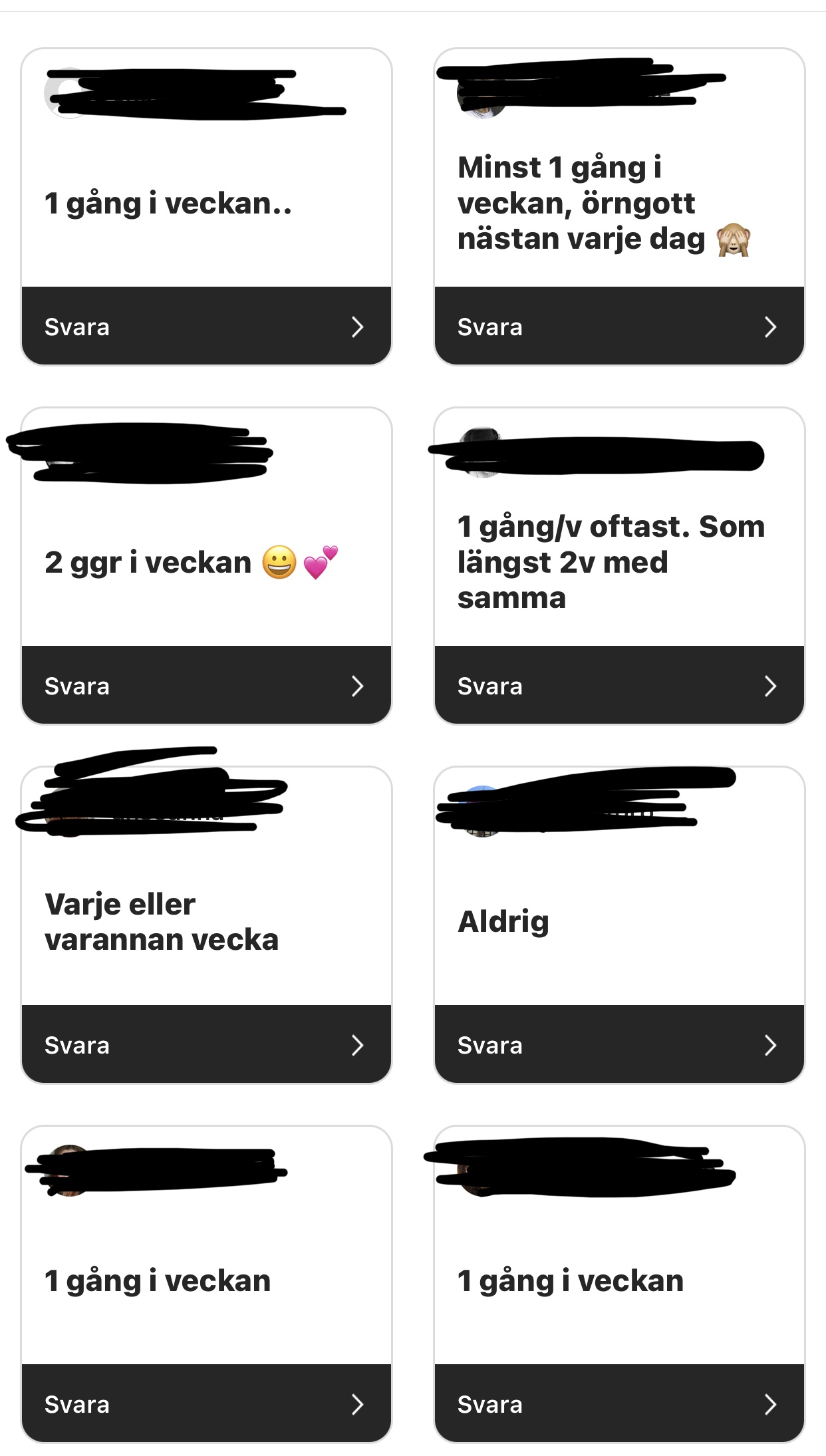Select Svara below the "Aldrig" response
The height and width of the screenshot is (1456, 826).
(619, 1045)
